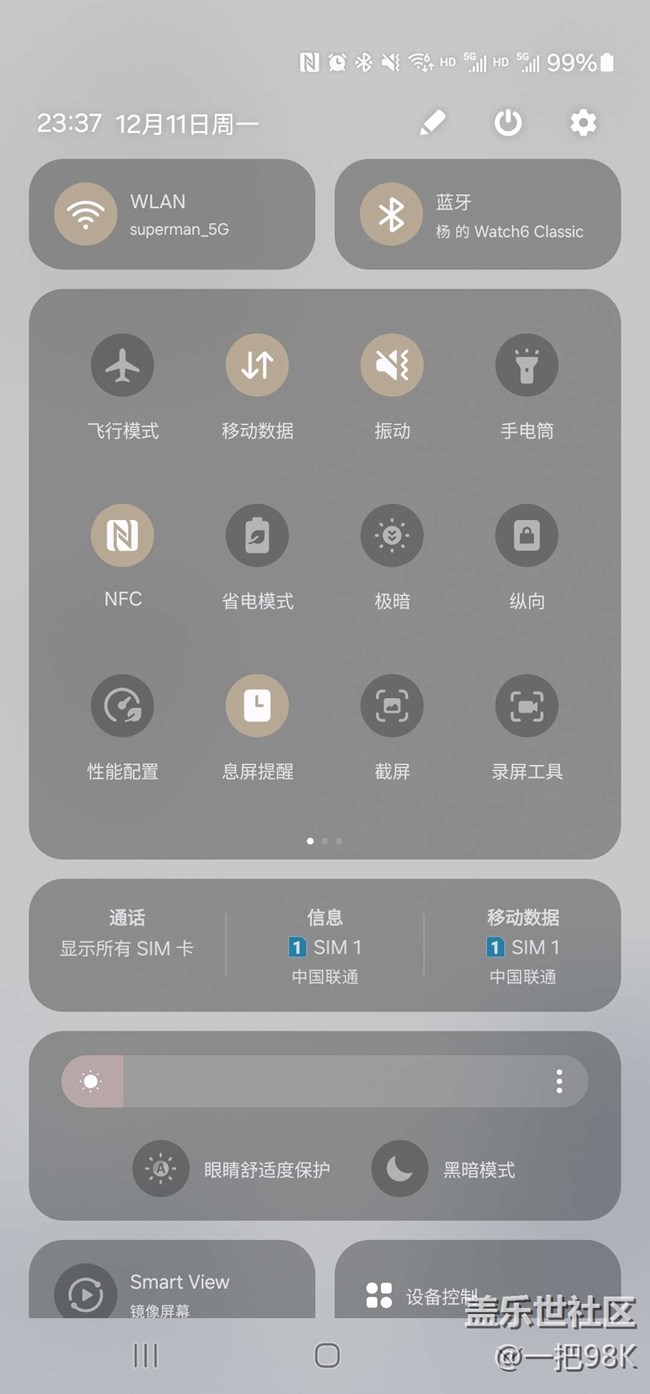Enable 省电模式 power saving
650x1394 pixels.
point(257,535)
